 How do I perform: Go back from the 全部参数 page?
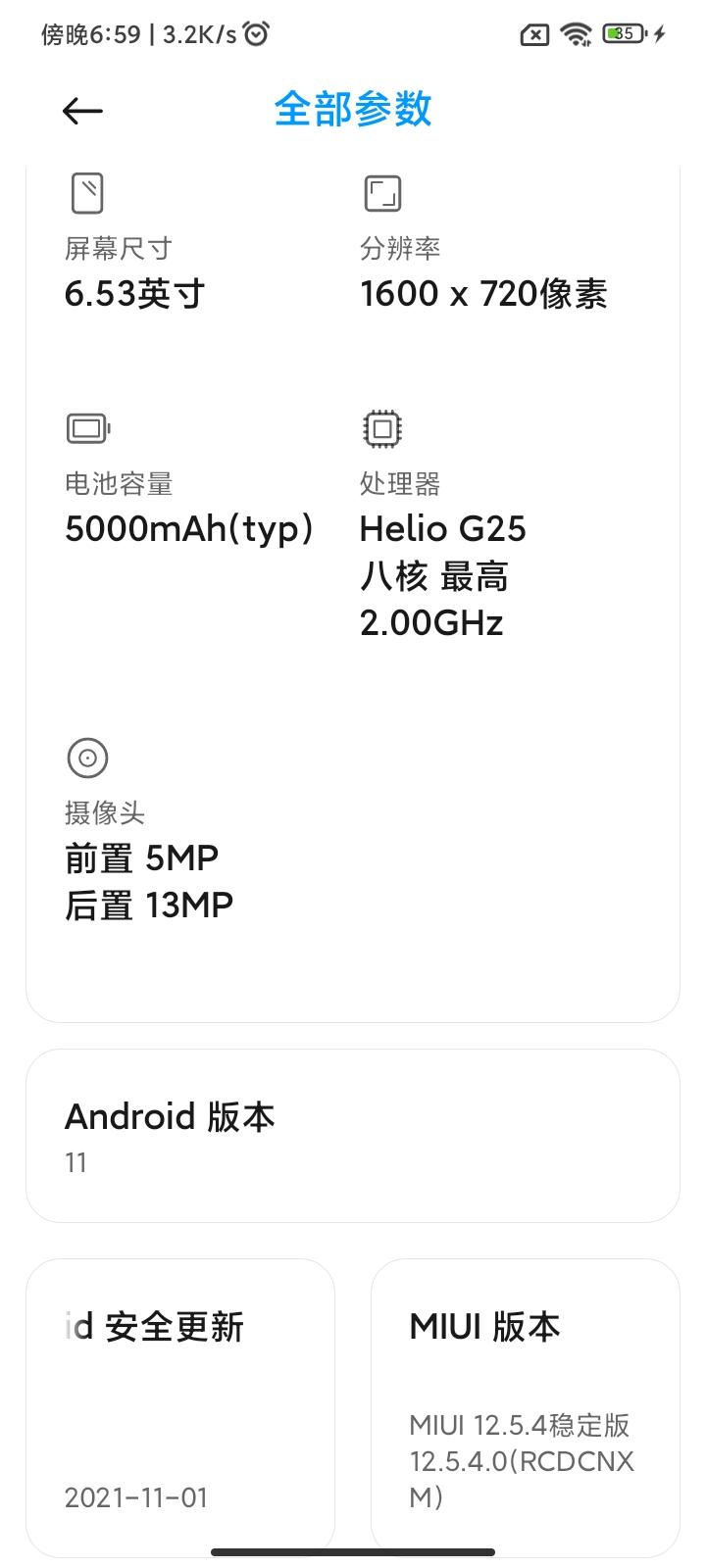[82, 111]
